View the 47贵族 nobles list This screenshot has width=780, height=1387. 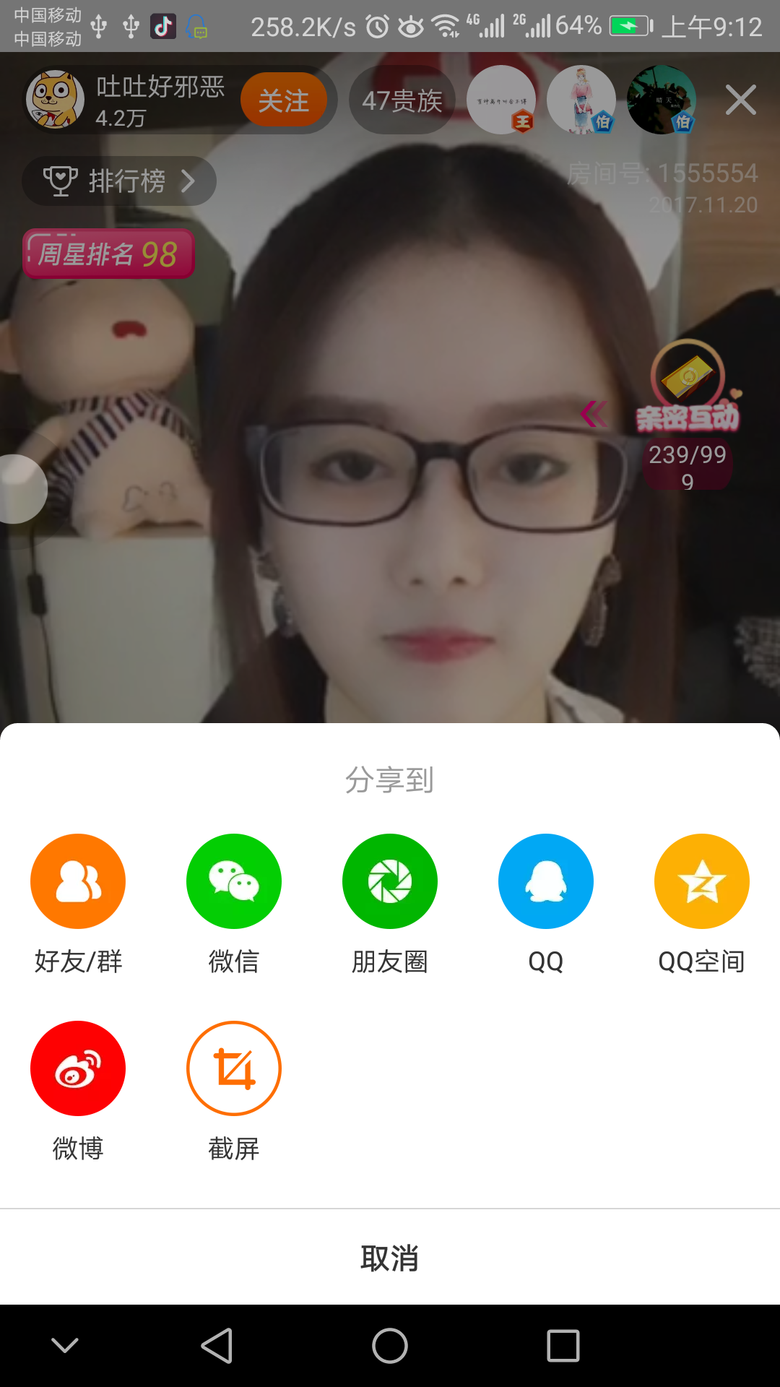pyautogui.click(x=402, y=100)
